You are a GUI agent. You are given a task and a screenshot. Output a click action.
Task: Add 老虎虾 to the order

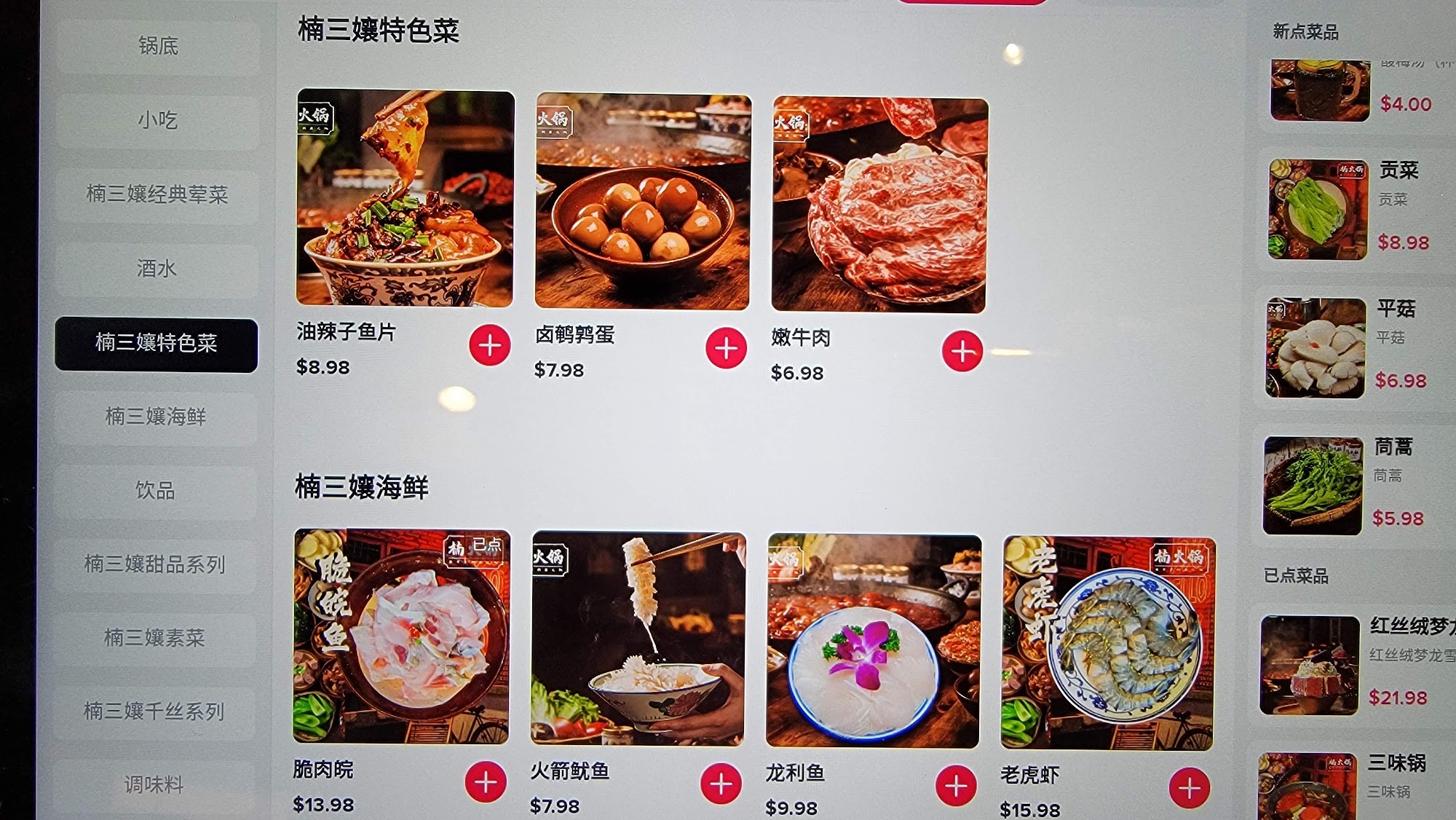[x=1189, y=787]
